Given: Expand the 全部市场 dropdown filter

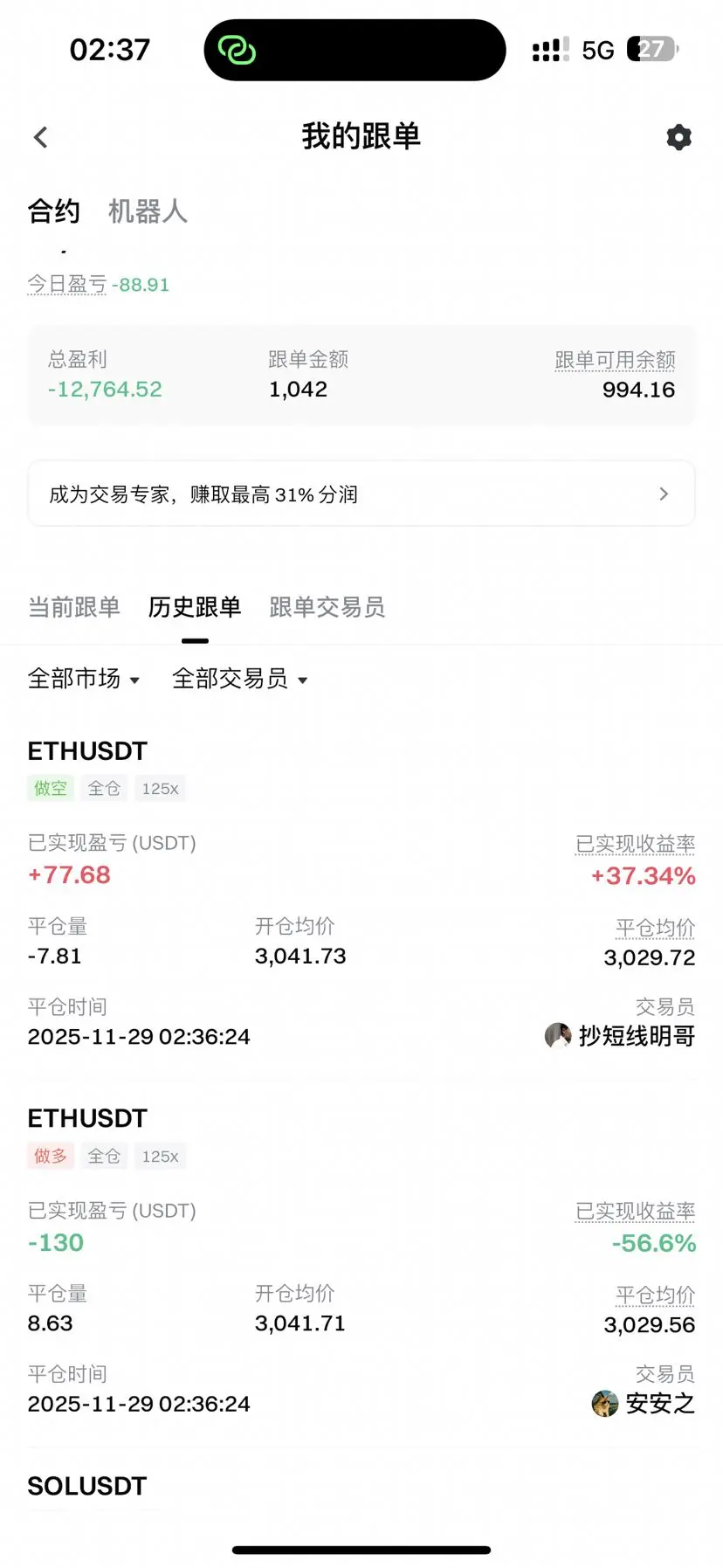Looking at the screenshot, I should pyautogui.click(x=84, y=679).
